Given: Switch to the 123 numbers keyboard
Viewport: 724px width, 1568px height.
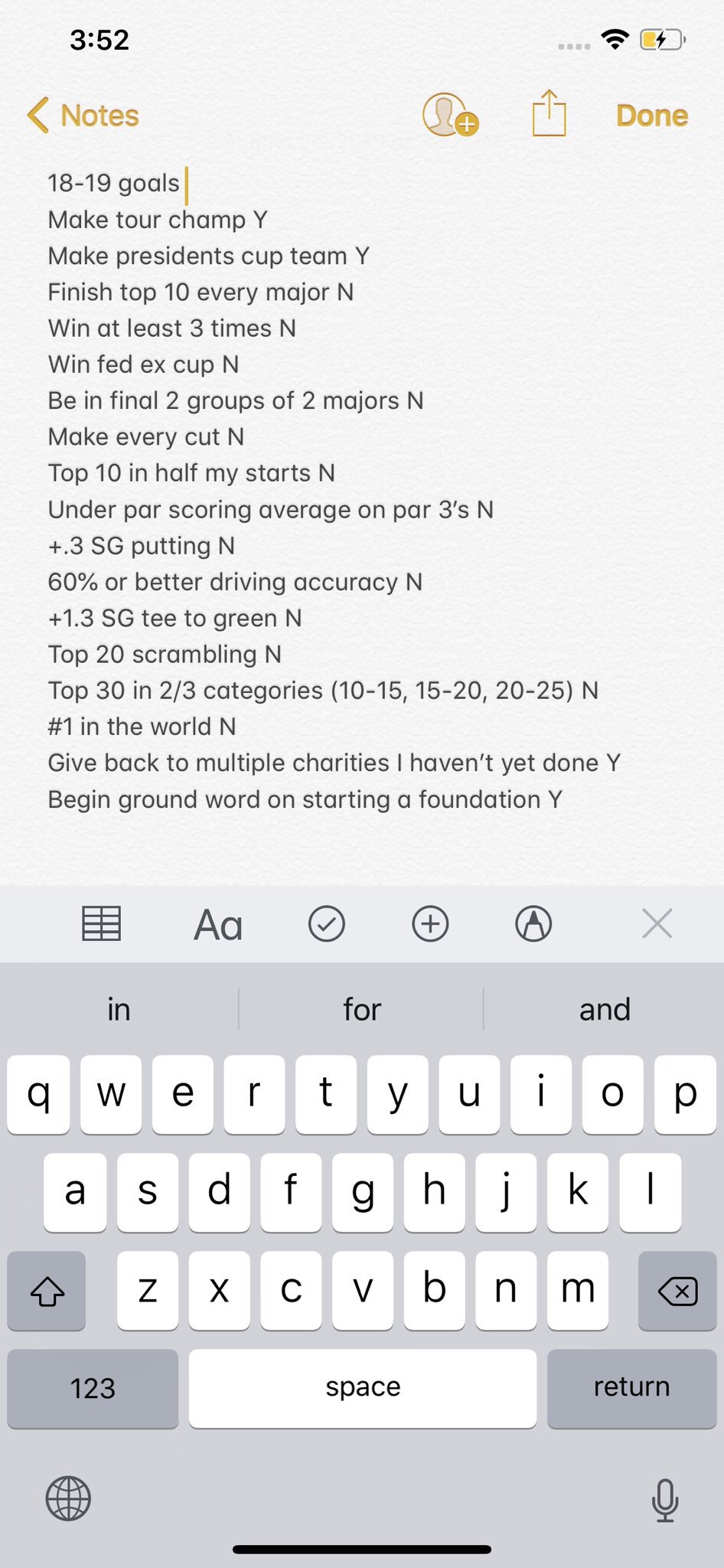Looking at the screenshot, I should (x=93, y=1388).
